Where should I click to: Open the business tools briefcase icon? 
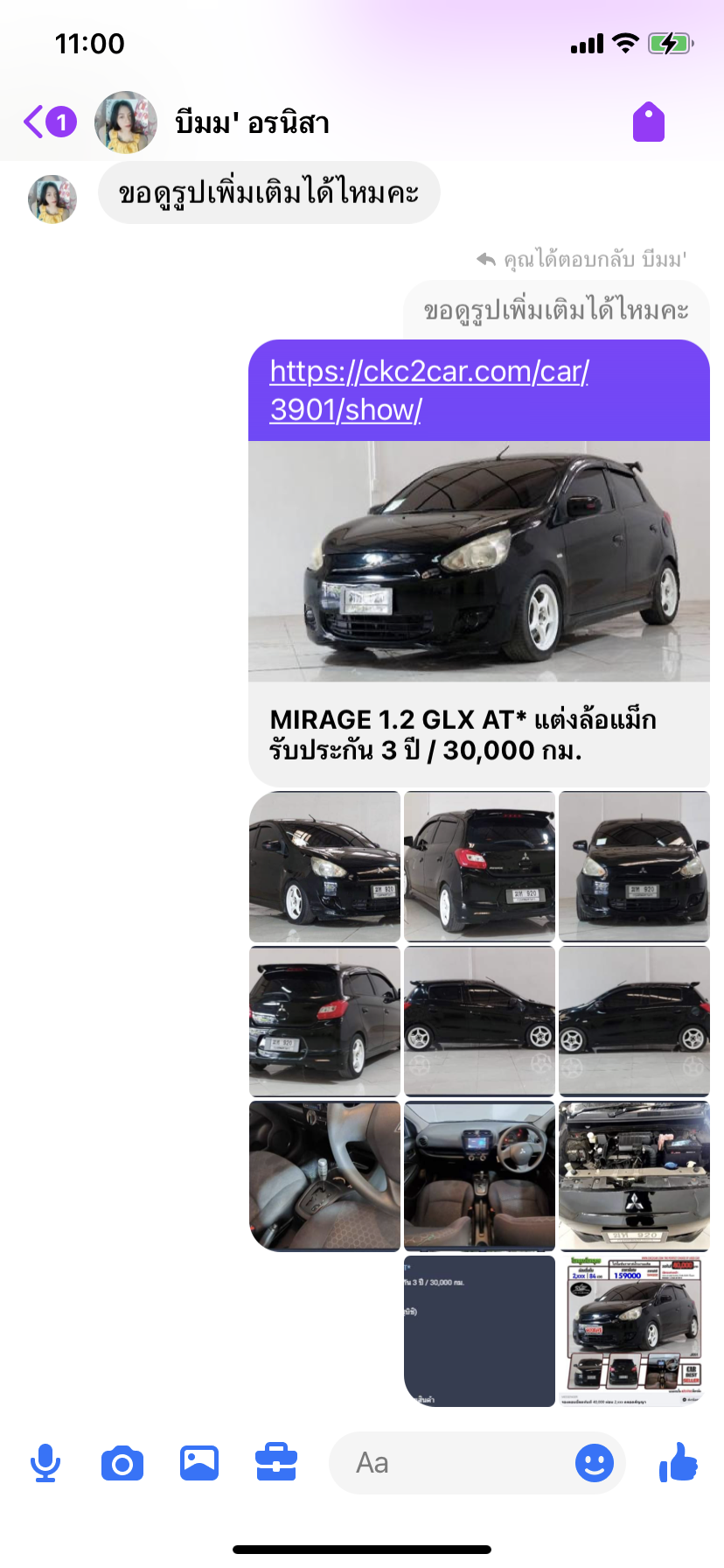(276, 1463)
